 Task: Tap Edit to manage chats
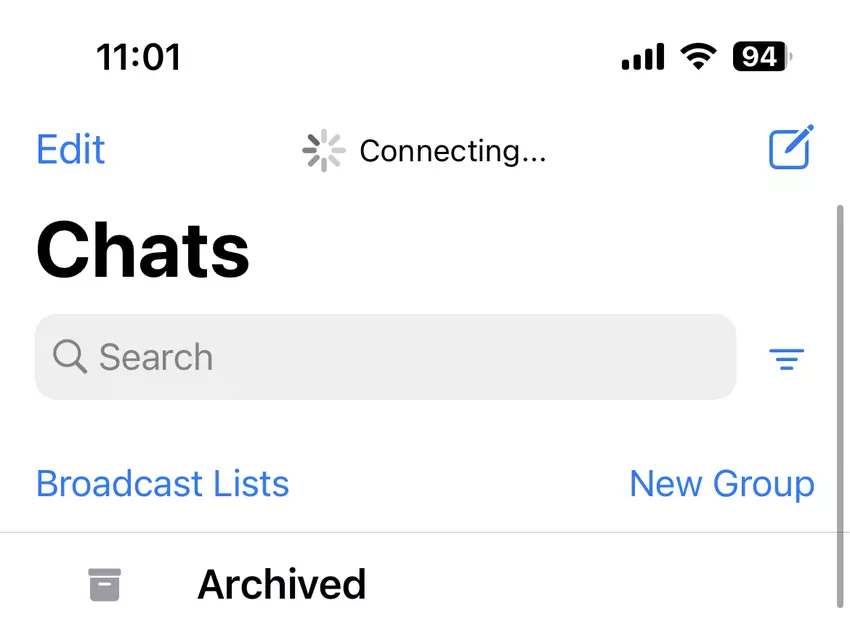(70, 150)
